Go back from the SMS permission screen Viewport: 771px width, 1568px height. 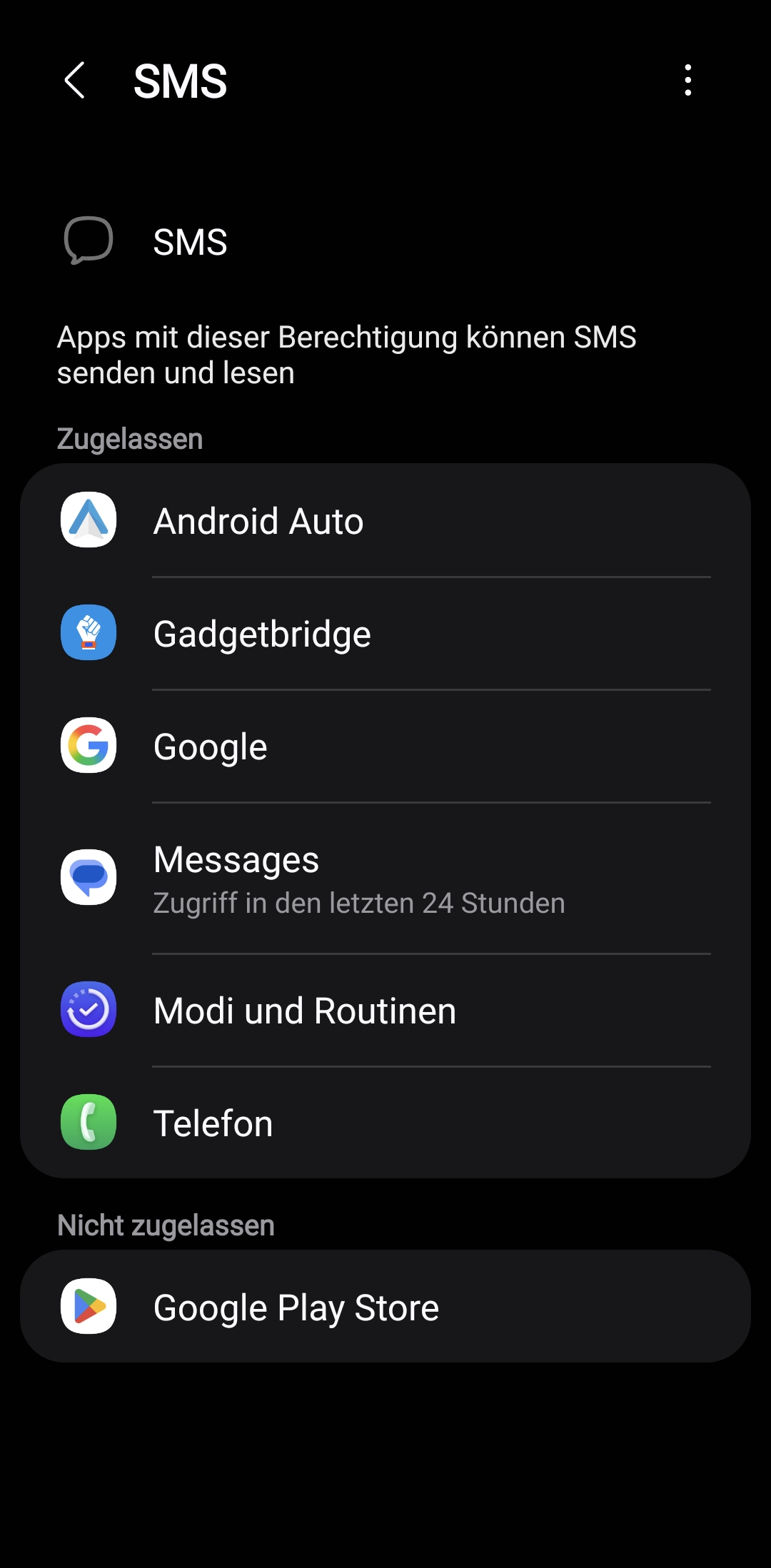pos(75,80)
